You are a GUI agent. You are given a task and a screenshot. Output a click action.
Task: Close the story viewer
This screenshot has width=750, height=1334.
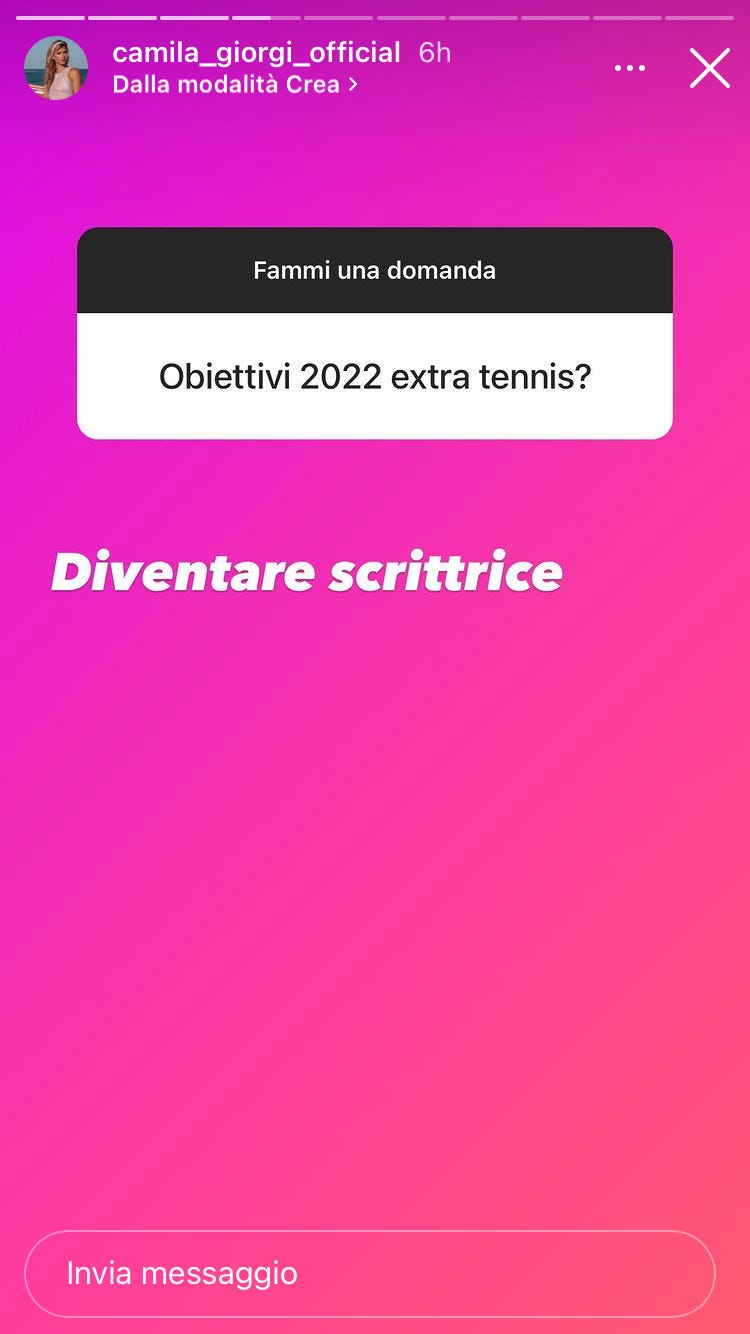point(709,69)
